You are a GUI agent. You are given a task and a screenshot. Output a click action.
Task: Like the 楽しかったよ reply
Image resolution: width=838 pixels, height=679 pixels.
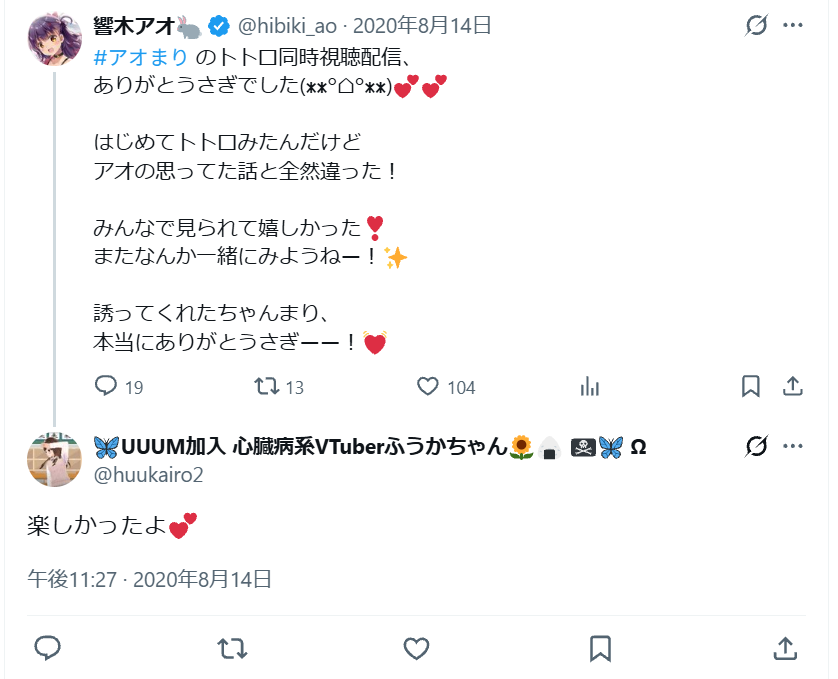pyautogui.click(x=416, y=648)
